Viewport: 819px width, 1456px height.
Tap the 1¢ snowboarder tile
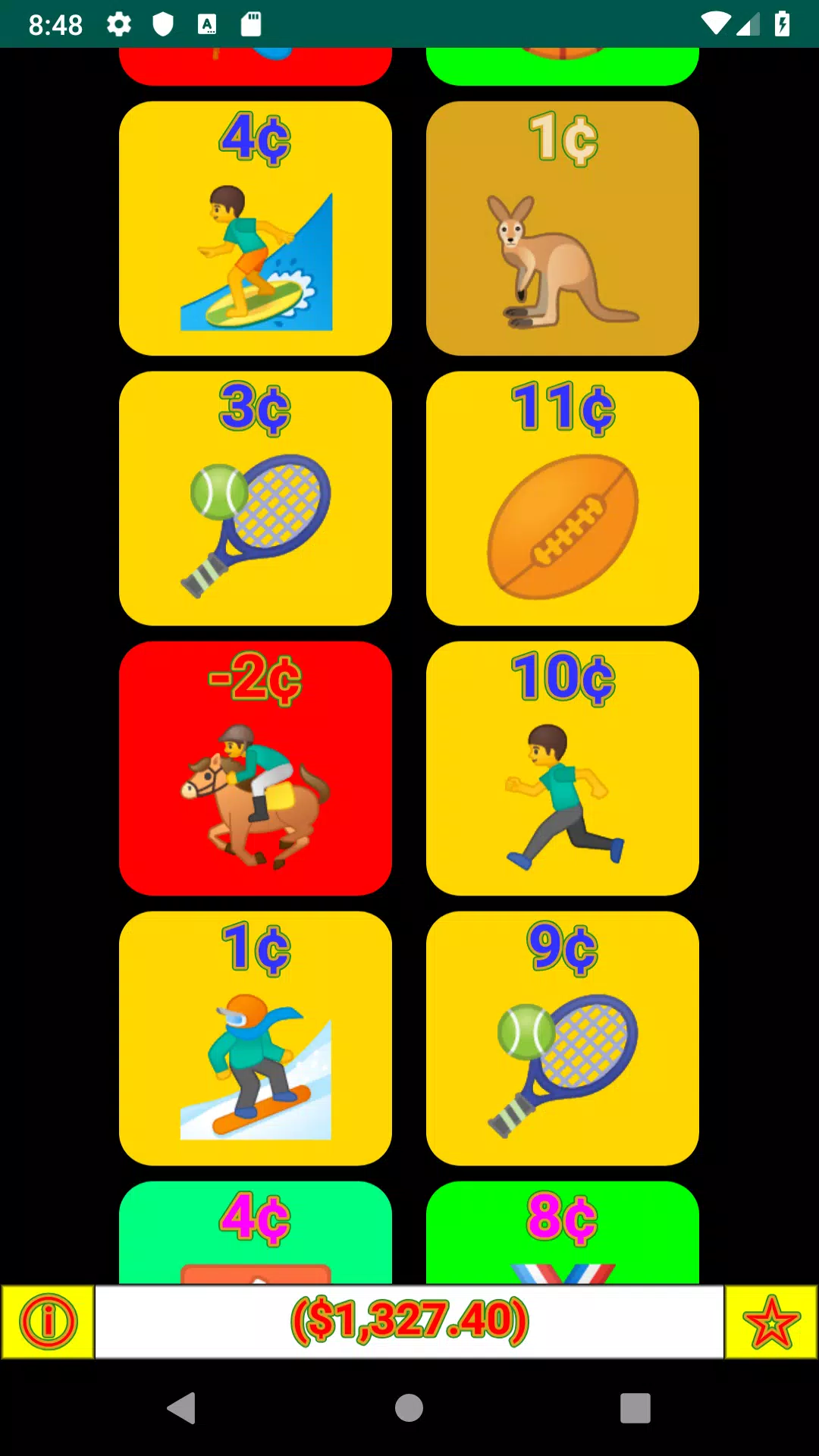click(x=256, y=1038)
